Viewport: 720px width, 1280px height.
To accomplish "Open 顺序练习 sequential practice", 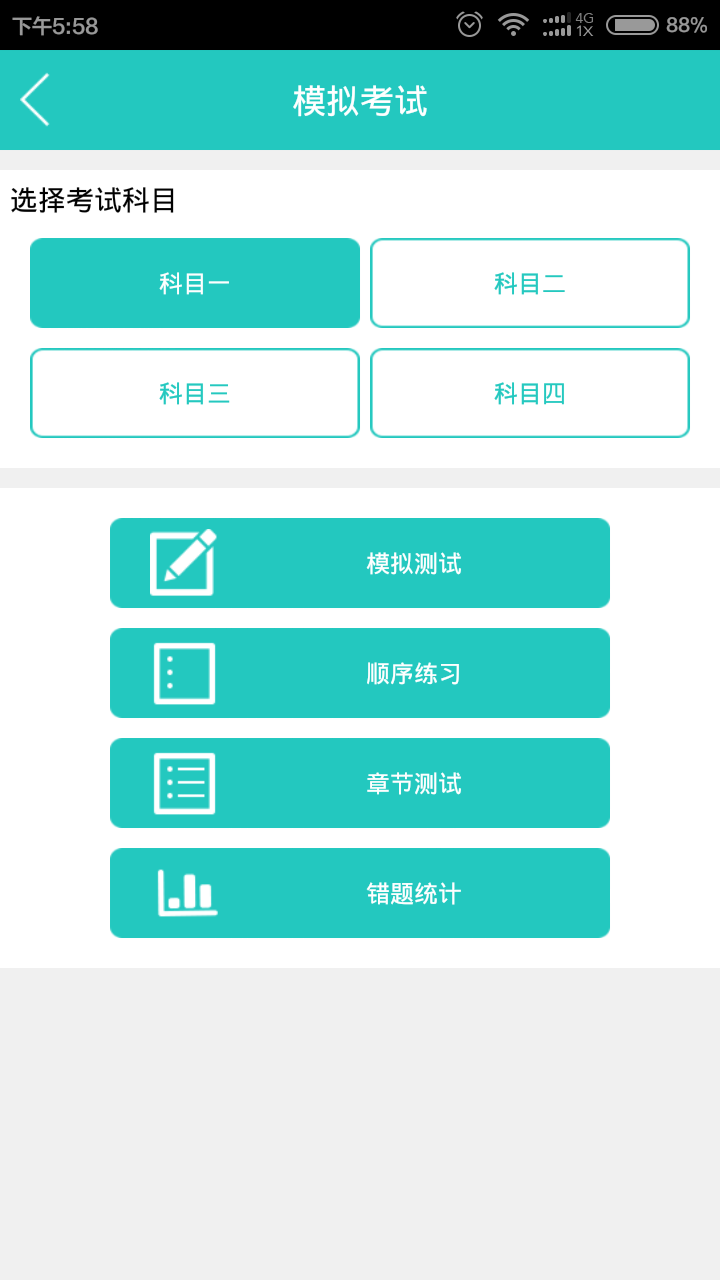I will point(360,673).
